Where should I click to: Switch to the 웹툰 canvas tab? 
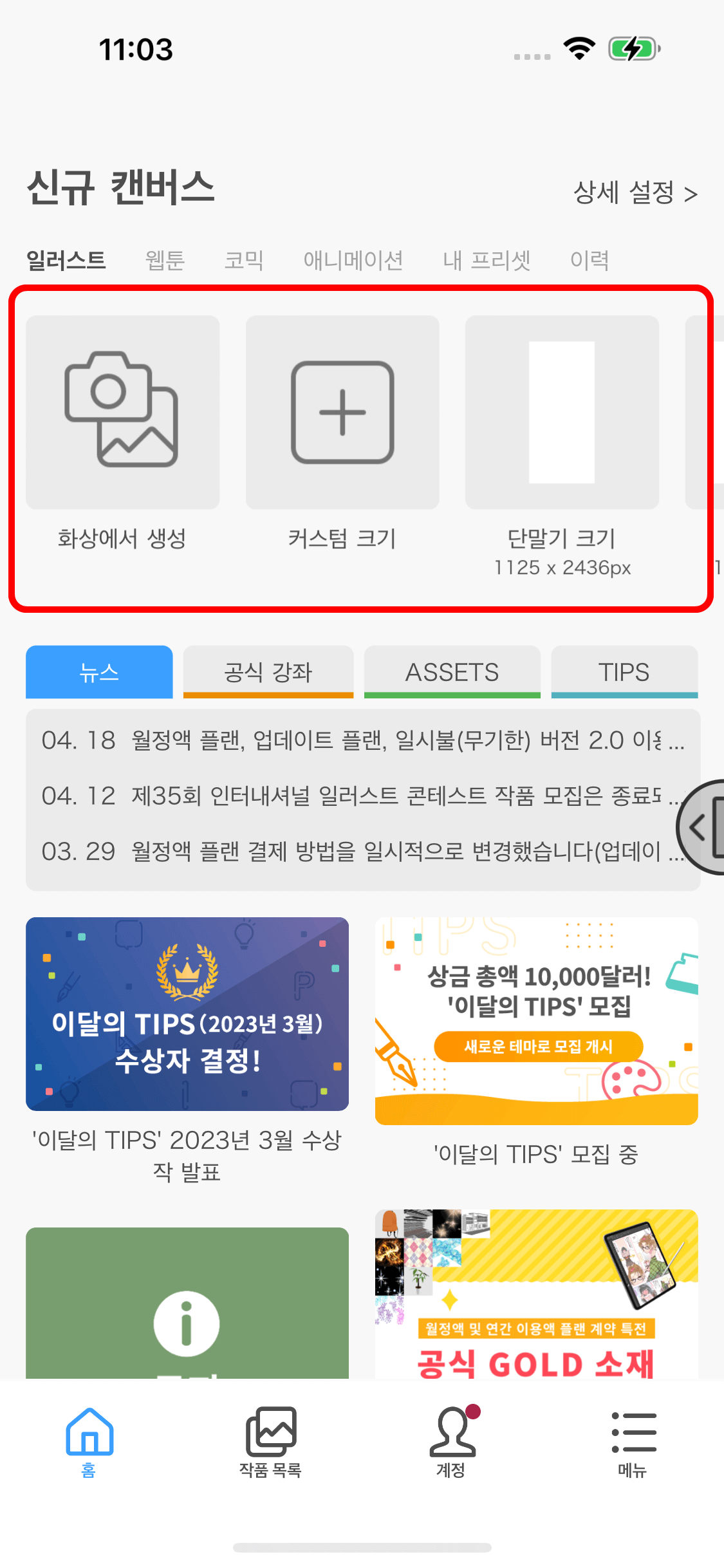(x=165, y=260)
